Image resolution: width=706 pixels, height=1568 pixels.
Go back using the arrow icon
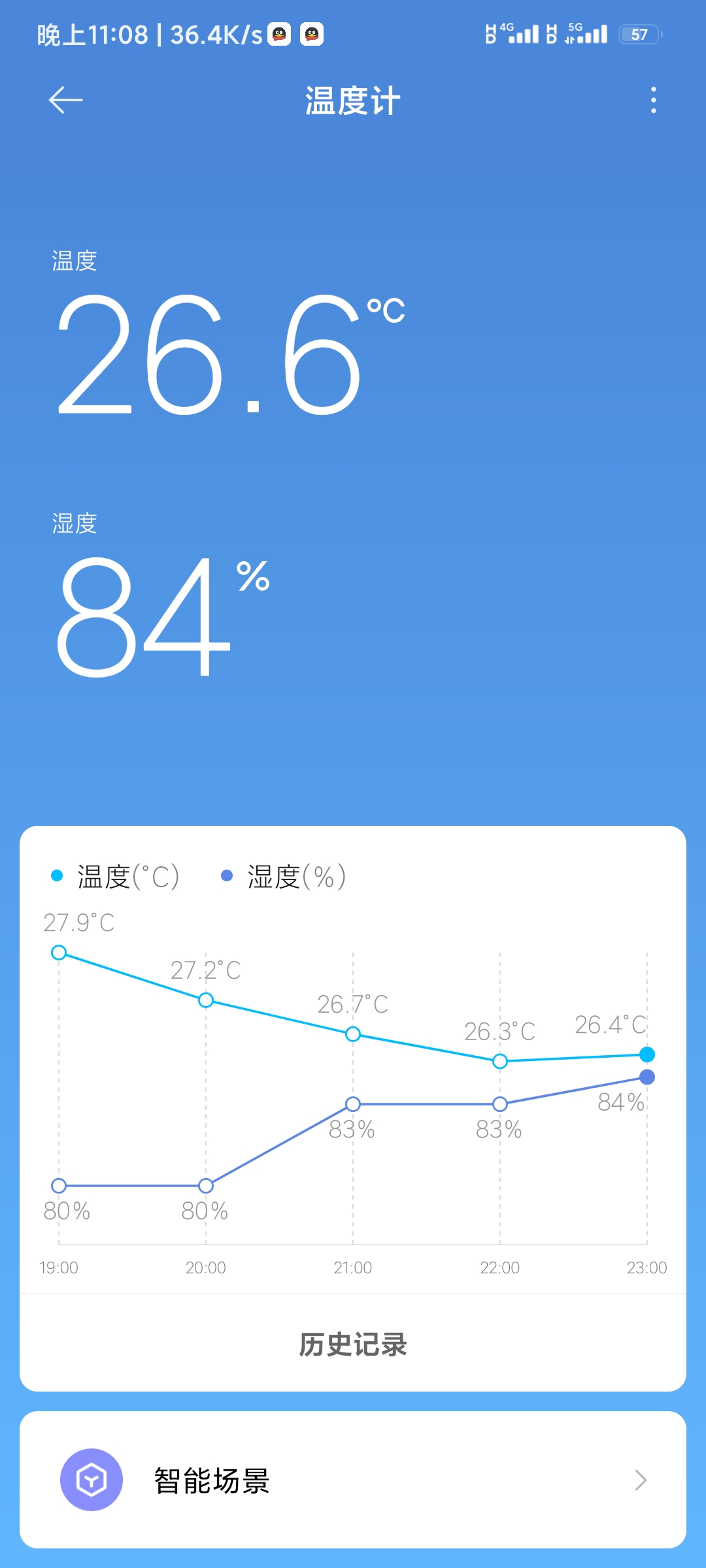66,100
